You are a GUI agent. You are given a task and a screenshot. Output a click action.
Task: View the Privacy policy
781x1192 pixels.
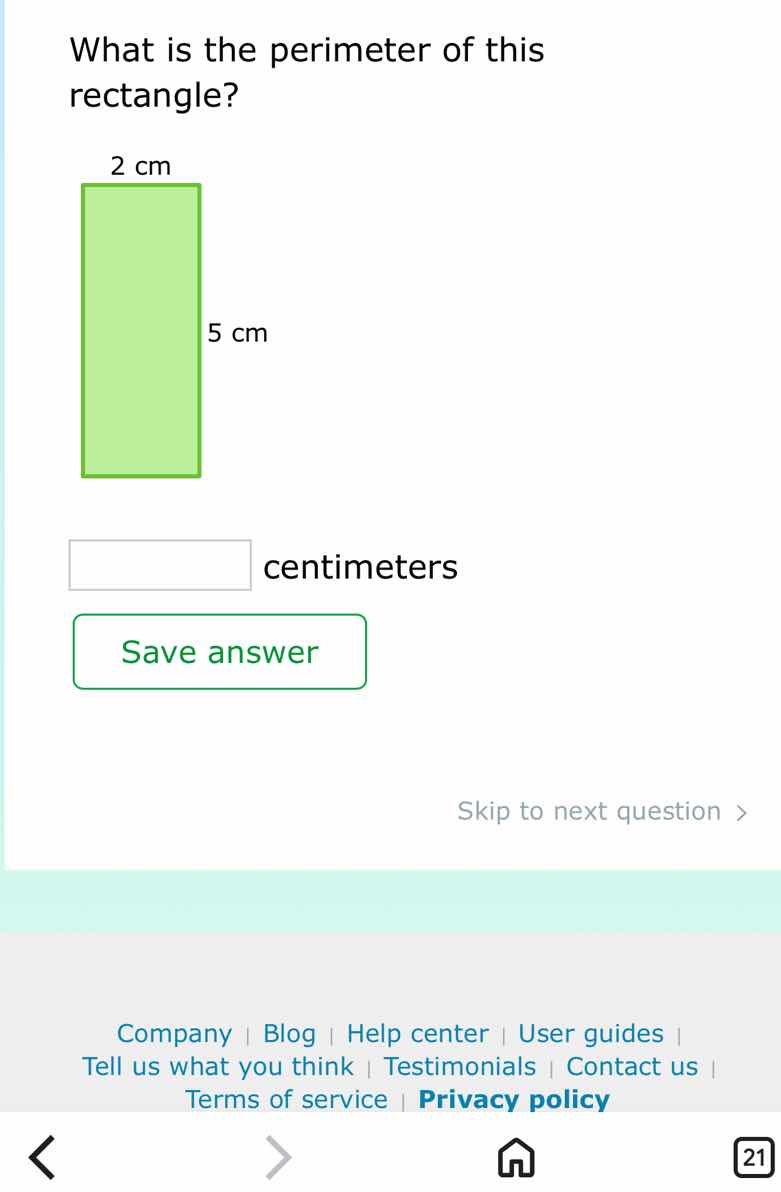pyautogui.click(x=513, y=1099)
